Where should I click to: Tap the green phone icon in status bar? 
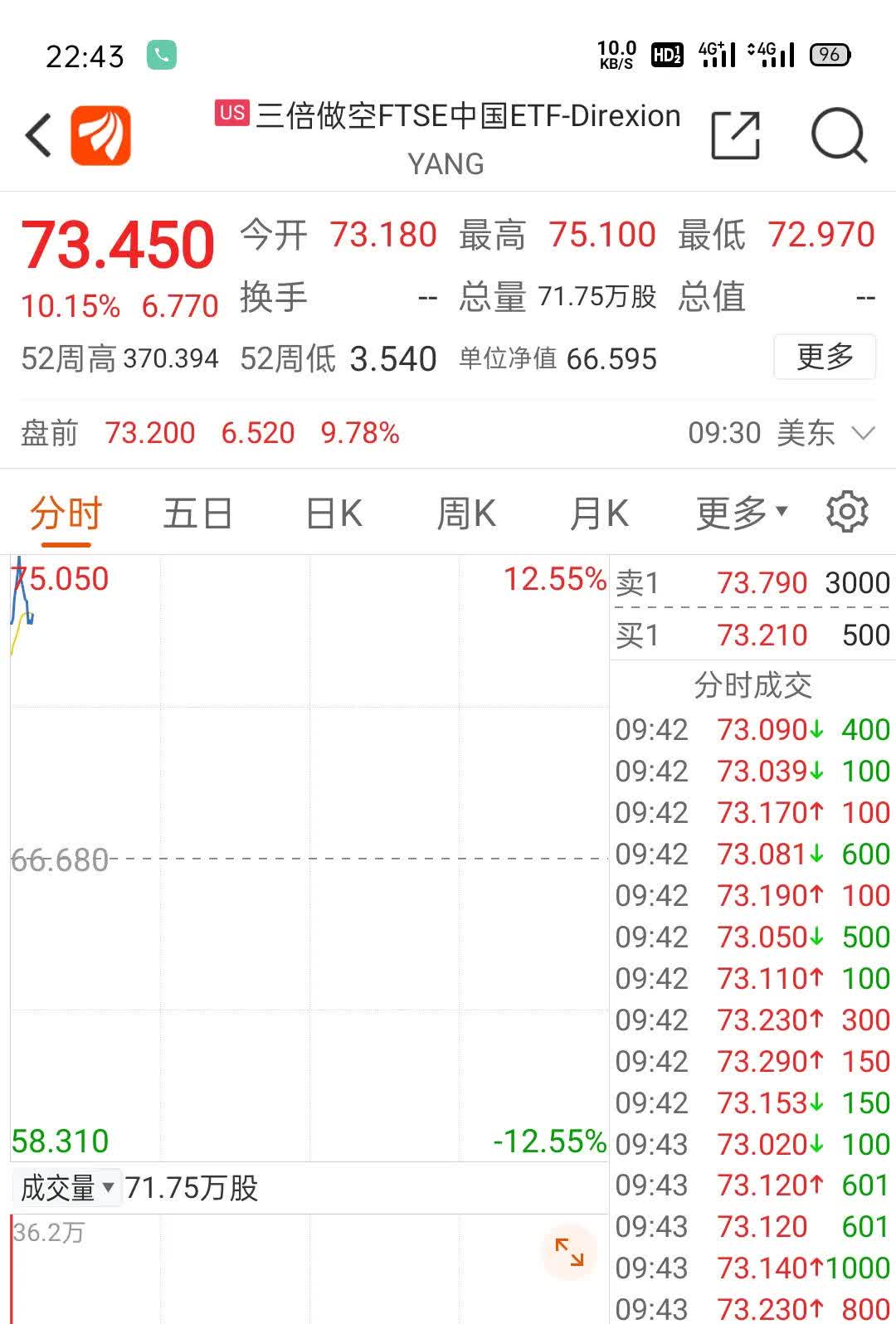[x=161, y=55]
